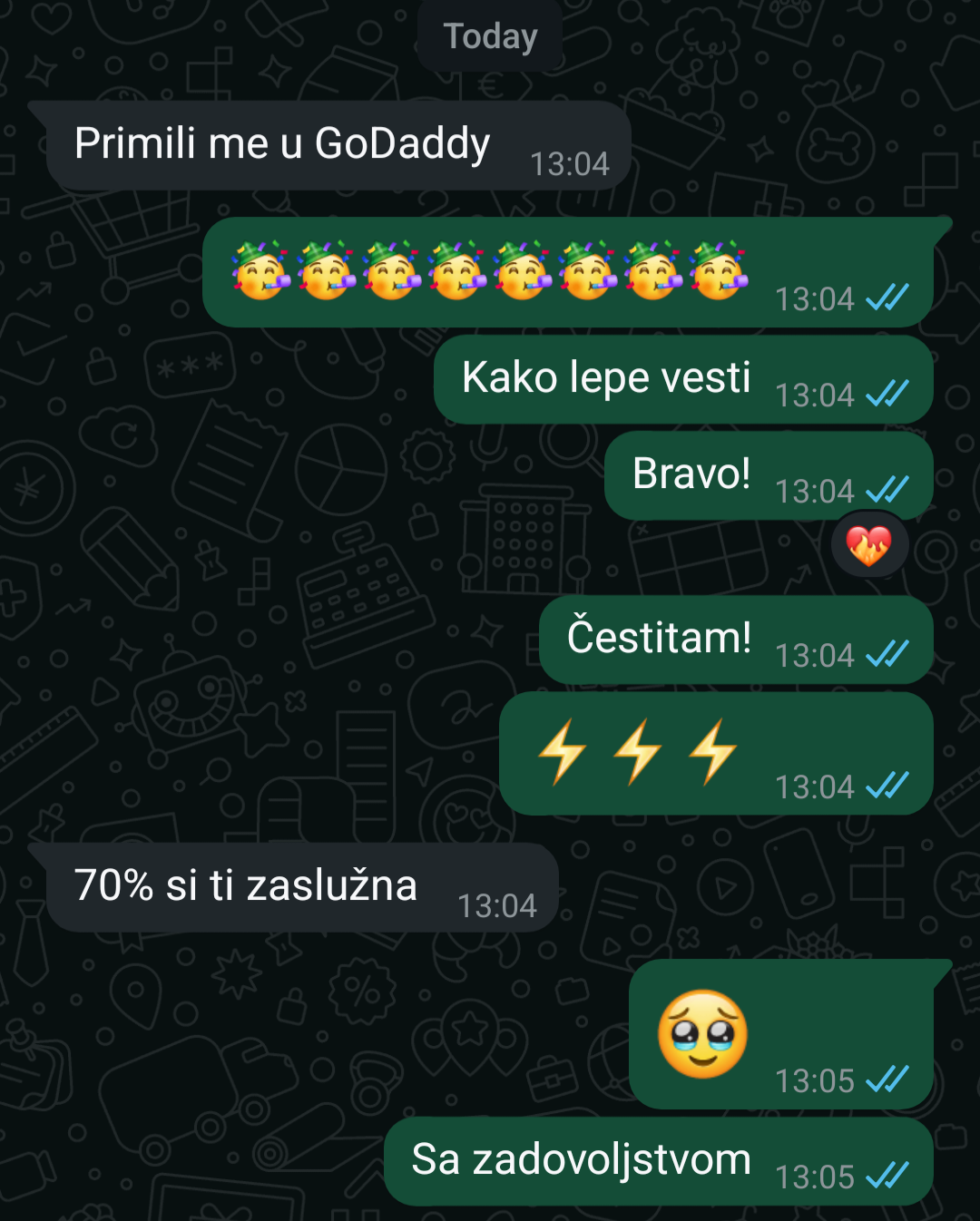The width and height of the screenshot is (980, 1221).
Task: Open the heart reaction under Bravo! message
Action: 869,546
